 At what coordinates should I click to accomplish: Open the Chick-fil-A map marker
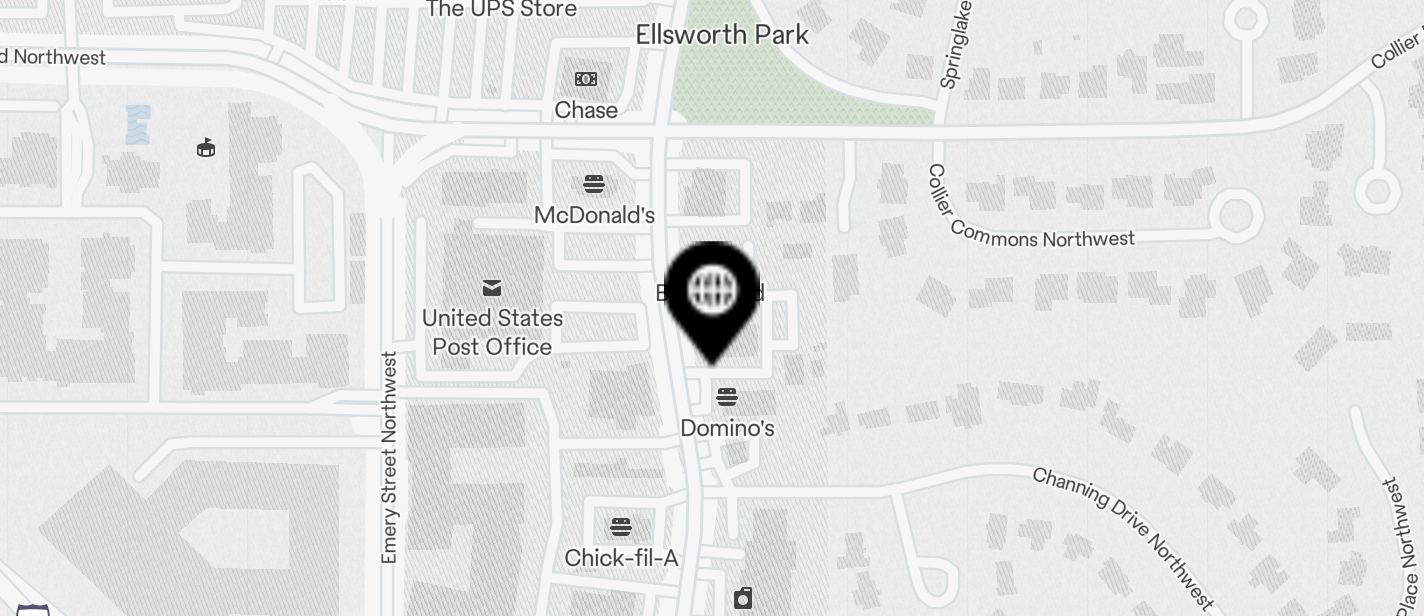click(621, 527)
